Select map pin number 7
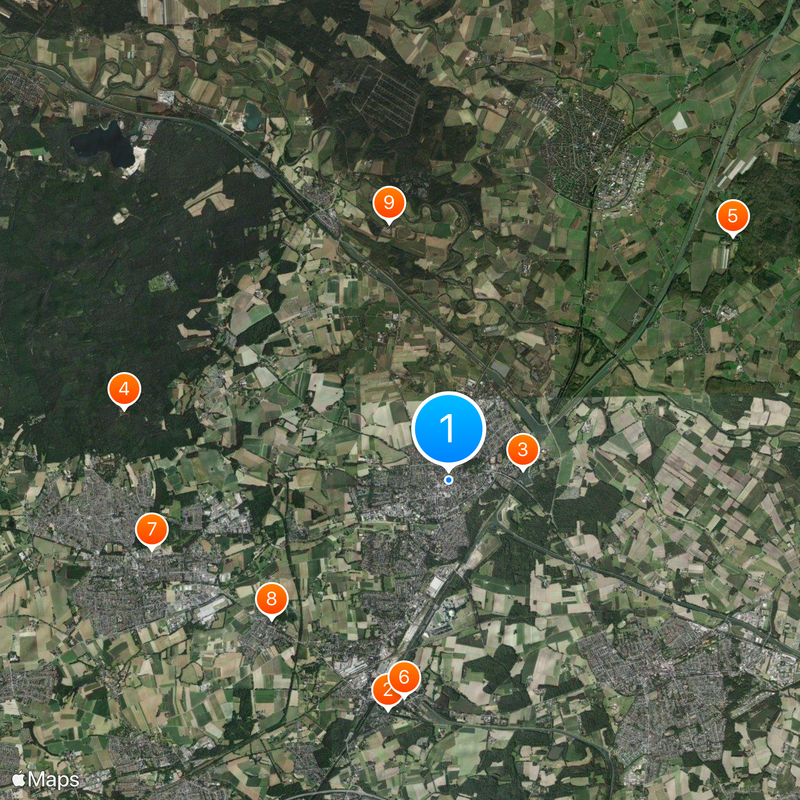This screenshot has width=800, height=800. coord(151,529)
